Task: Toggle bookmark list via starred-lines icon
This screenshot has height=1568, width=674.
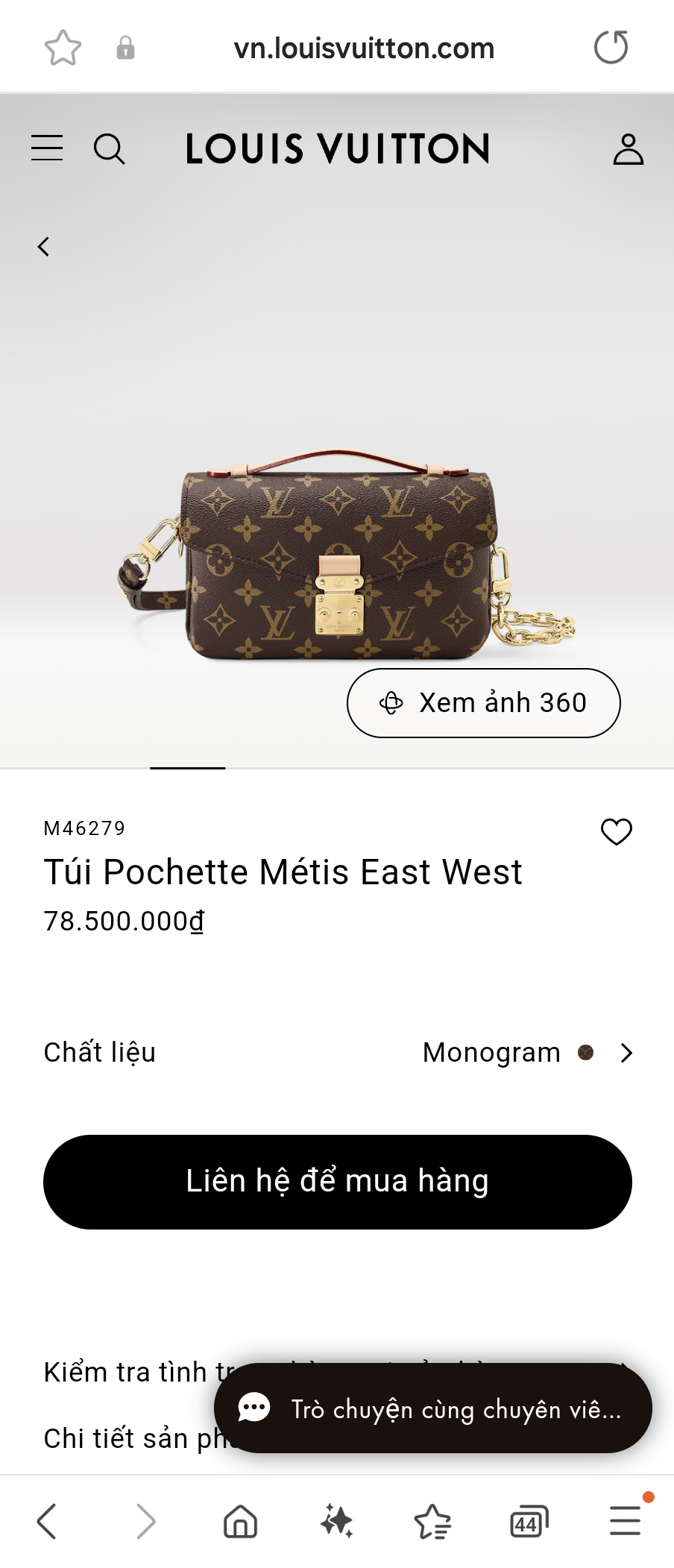Action: (x=433, y=1521)
